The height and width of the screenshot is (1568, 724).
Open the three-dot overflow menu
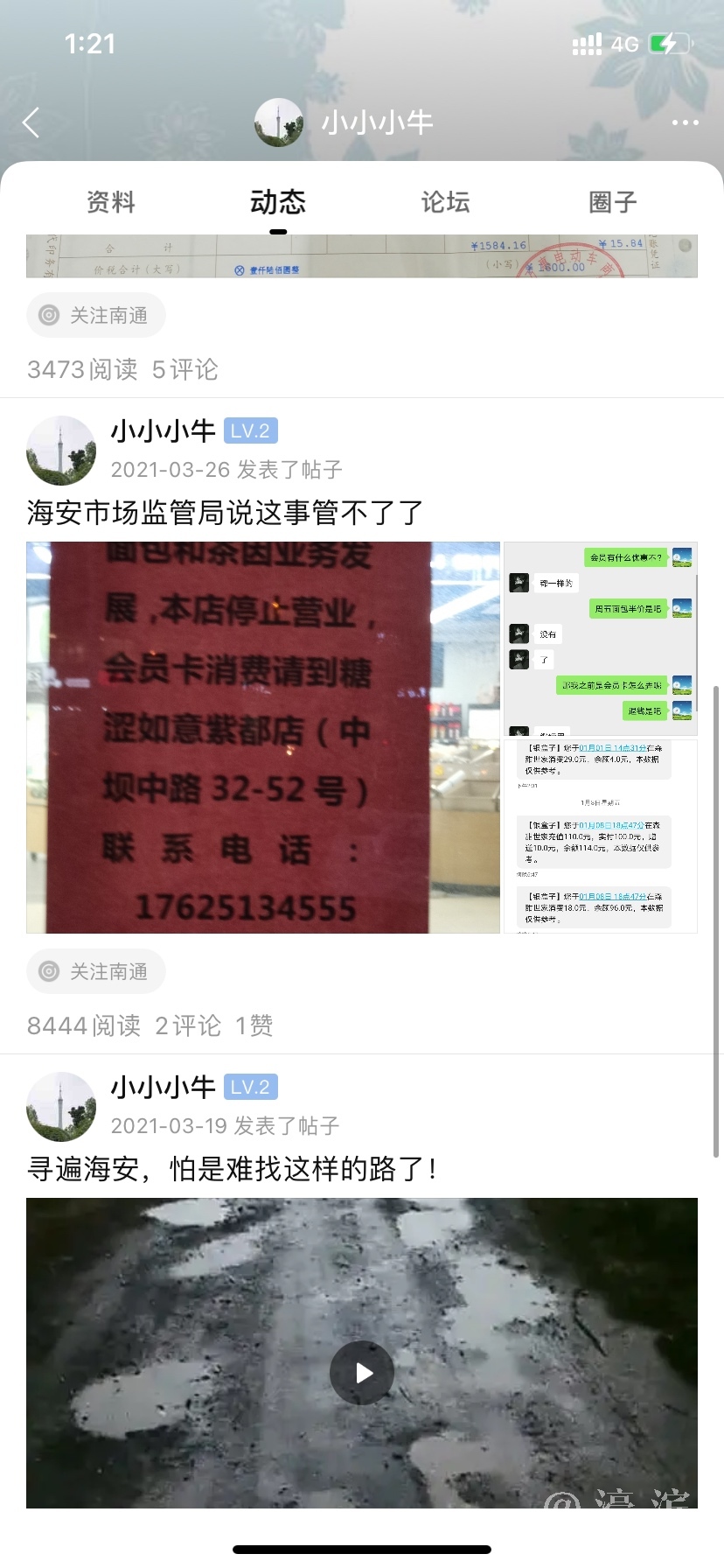tap(685, 122)
